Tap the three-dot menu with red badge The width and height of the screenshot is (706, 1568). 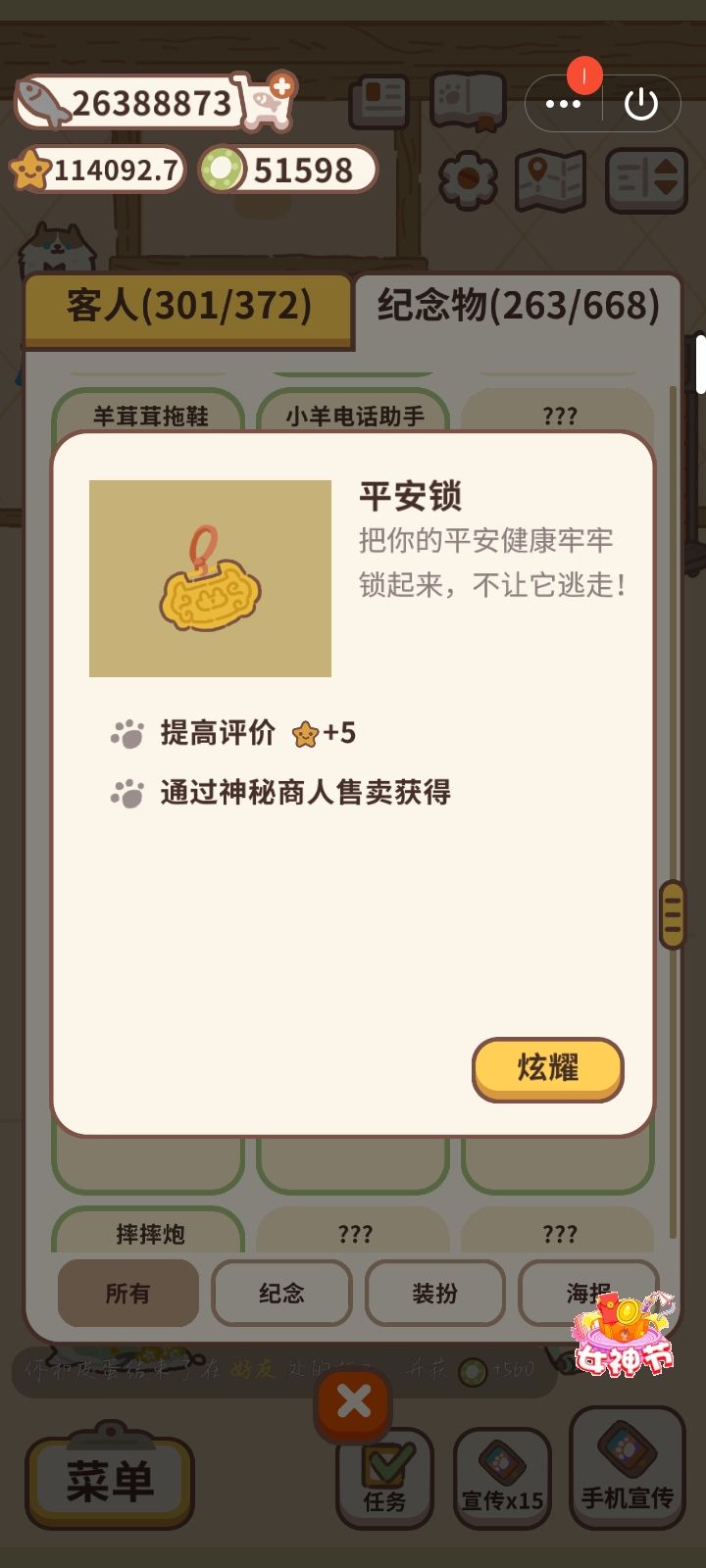coord(564,102)
